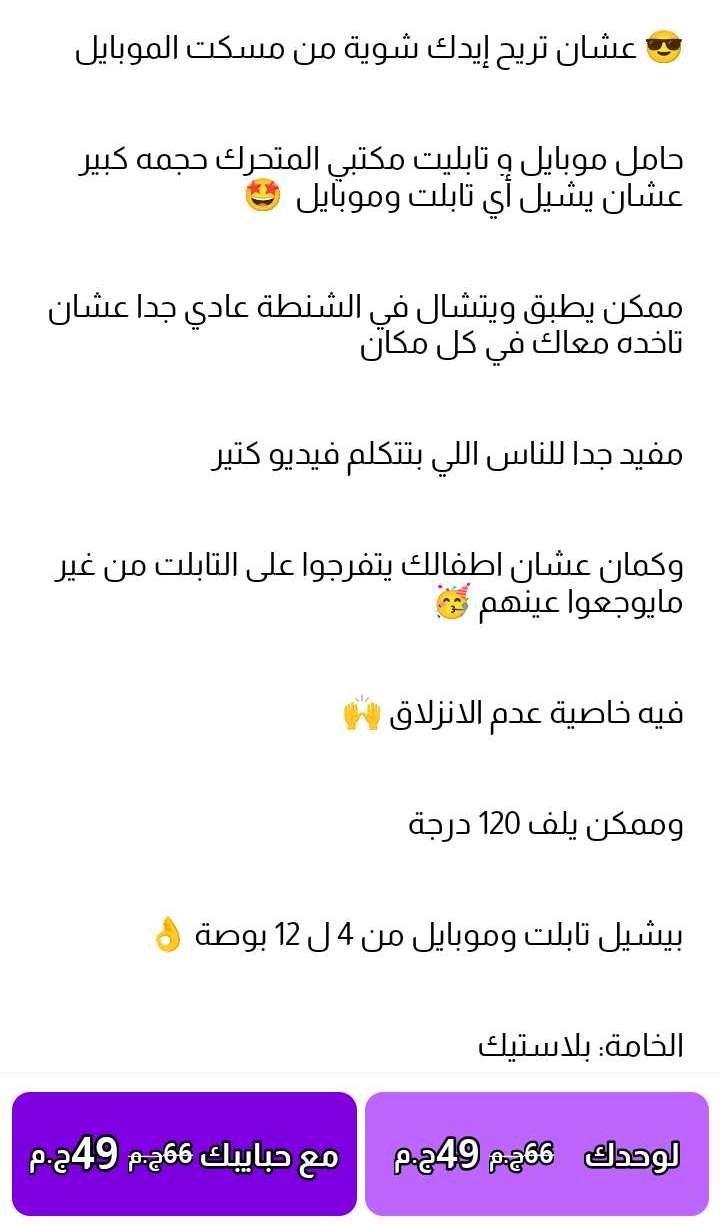Tap the "لوحدك" buy-alone button
This screenshot has width=720, height=1225.
[537, 1154]
